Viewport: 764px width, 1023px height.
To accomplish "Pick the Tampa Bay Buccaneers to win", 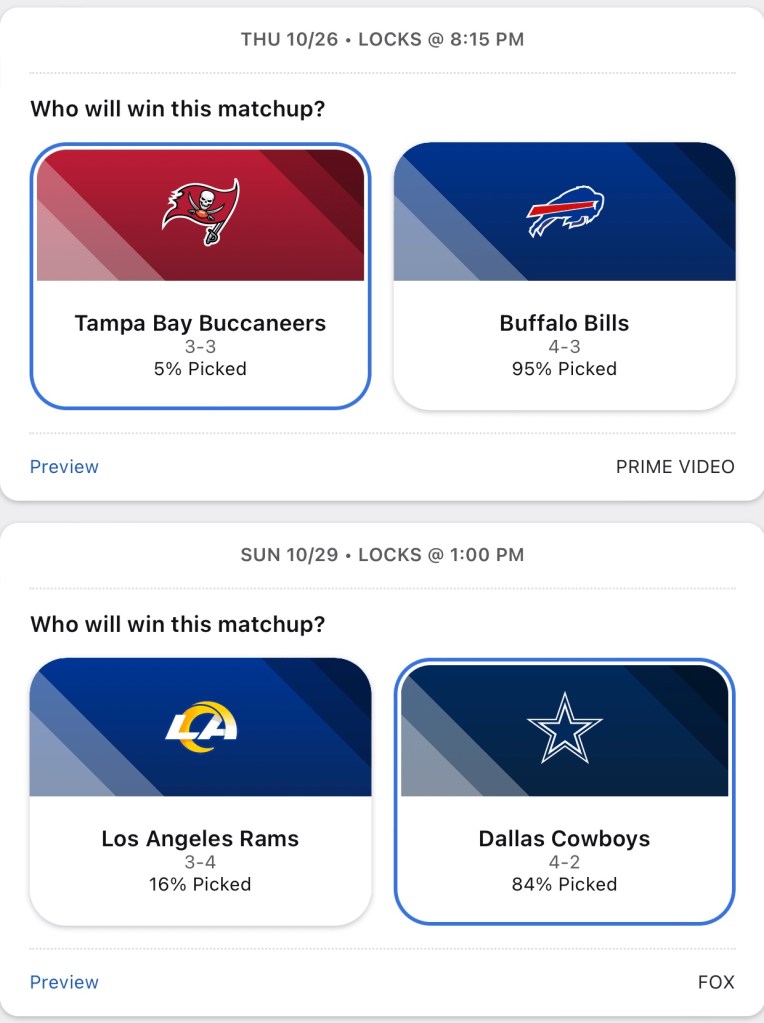I will coord(200,276).
